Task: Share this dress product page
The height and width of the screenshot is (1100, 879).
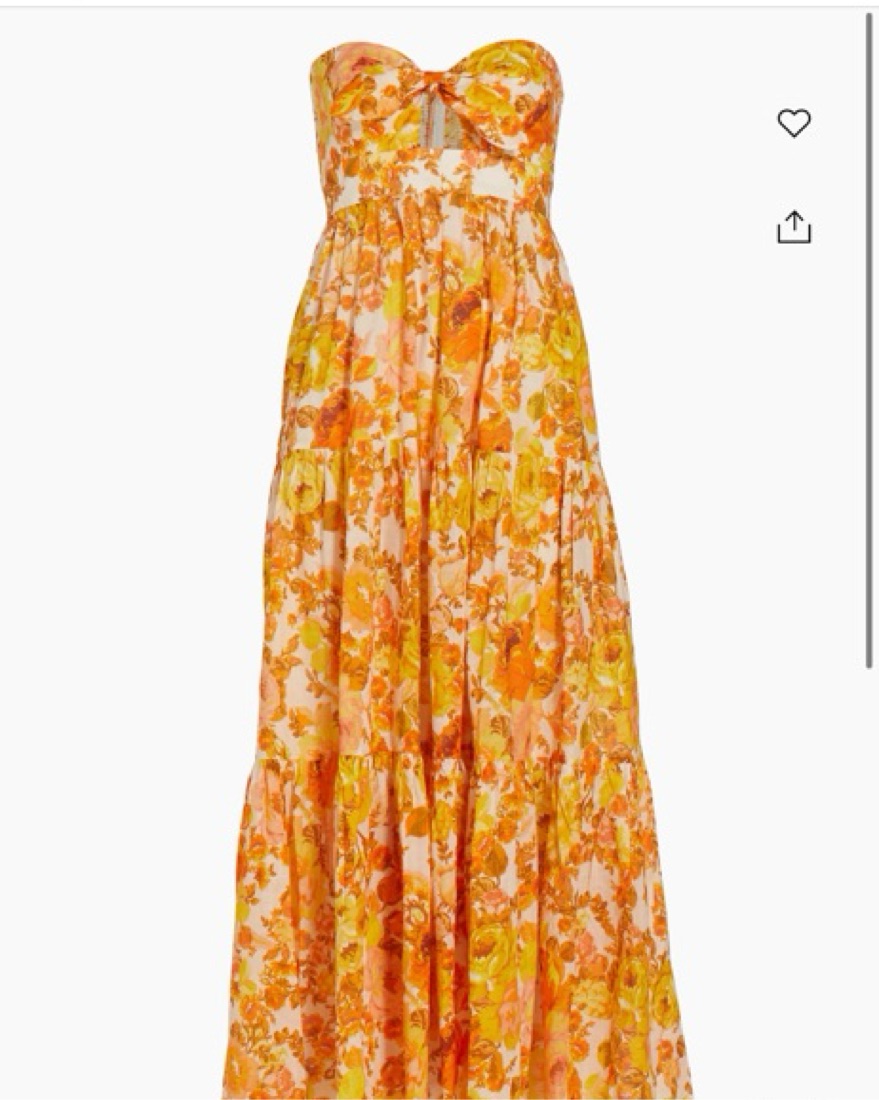Action: click(x=794, y=227)
